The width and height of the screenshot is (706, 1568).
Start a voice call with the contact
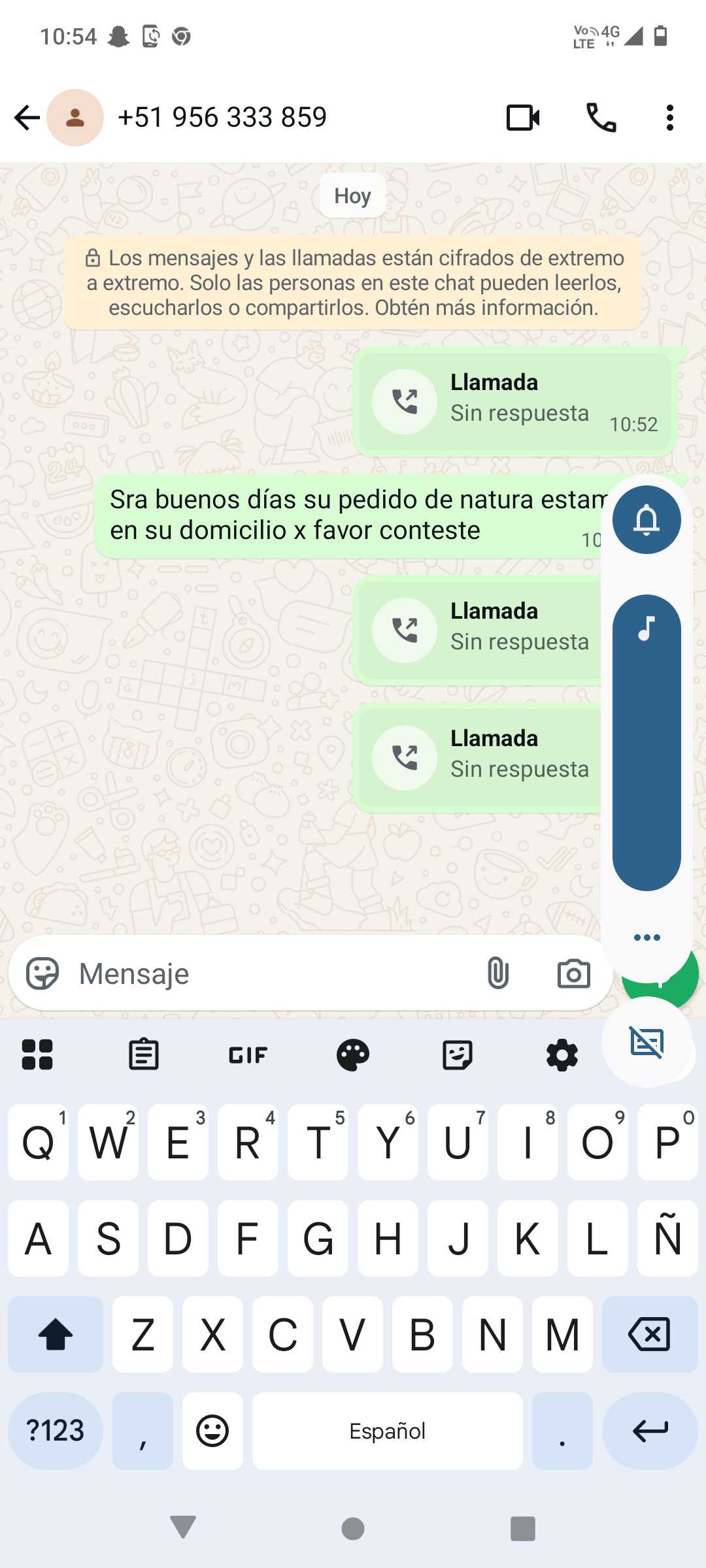(x=601, y=118)
